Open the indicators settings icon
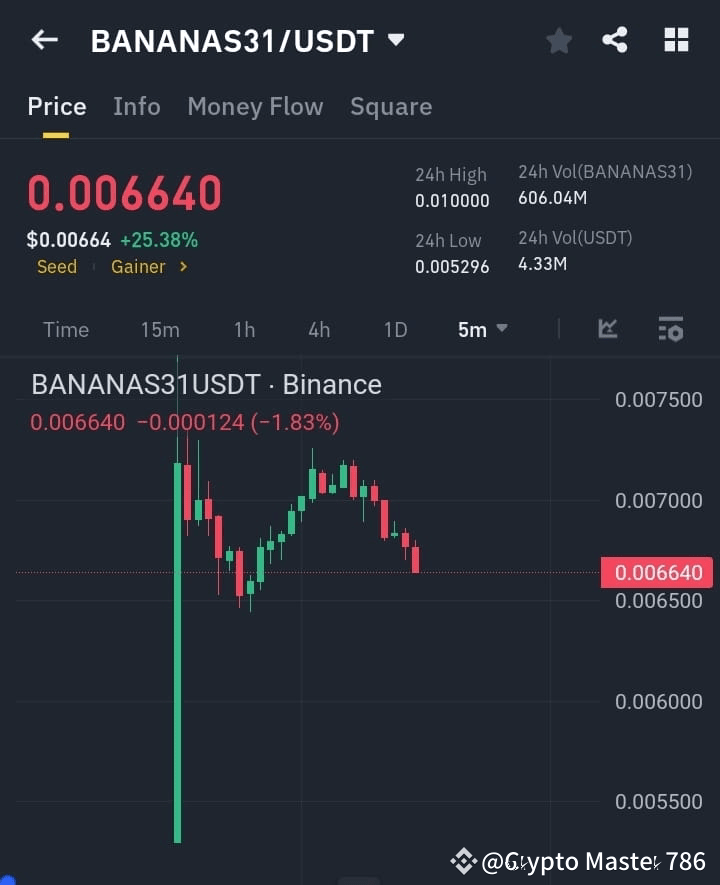720x885 pixels. pos(670,329)
